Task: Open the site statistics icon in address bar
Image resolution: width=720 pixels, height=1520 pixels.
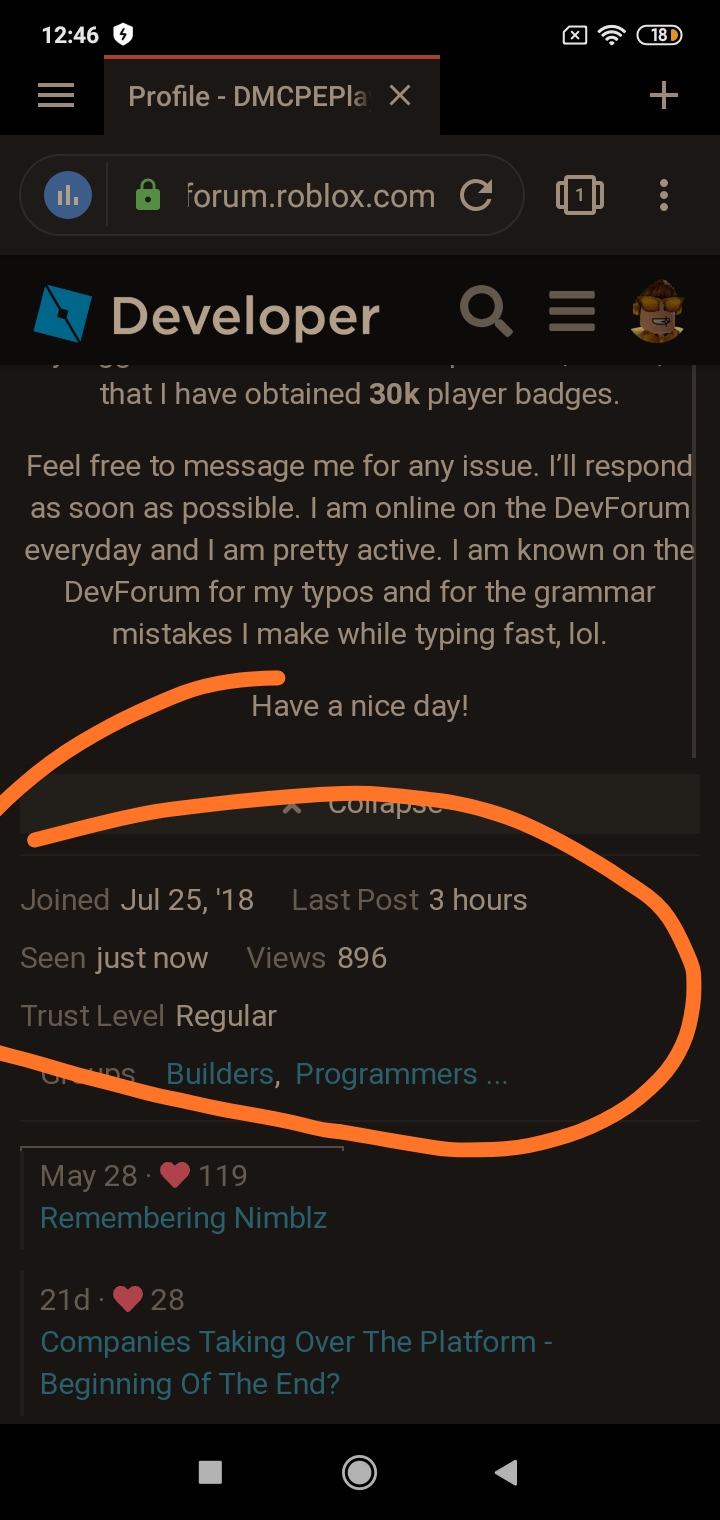Action: [x=68, y=195]
